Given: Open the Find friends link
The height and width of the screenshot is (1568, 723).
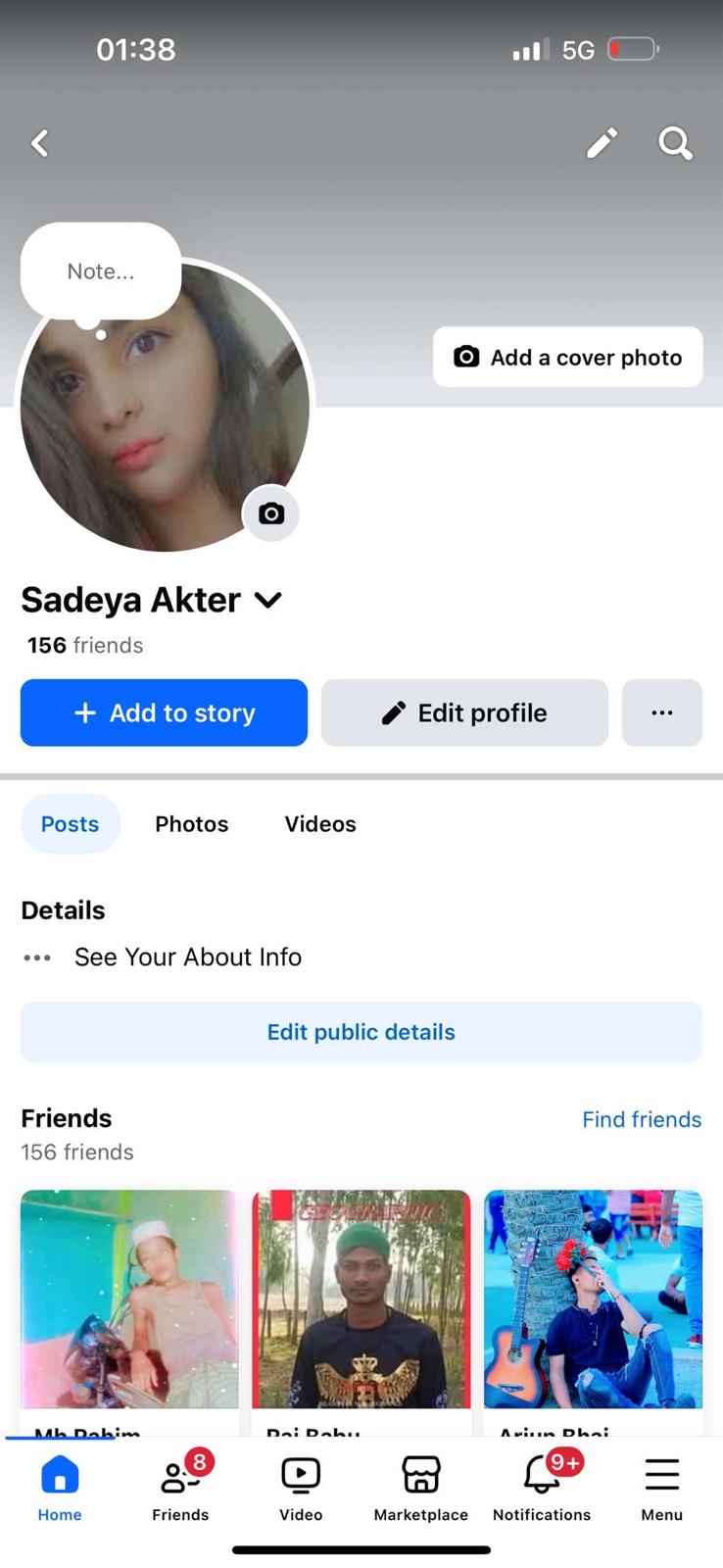Looking at the screenshot, I should [x=642, y=1119].
